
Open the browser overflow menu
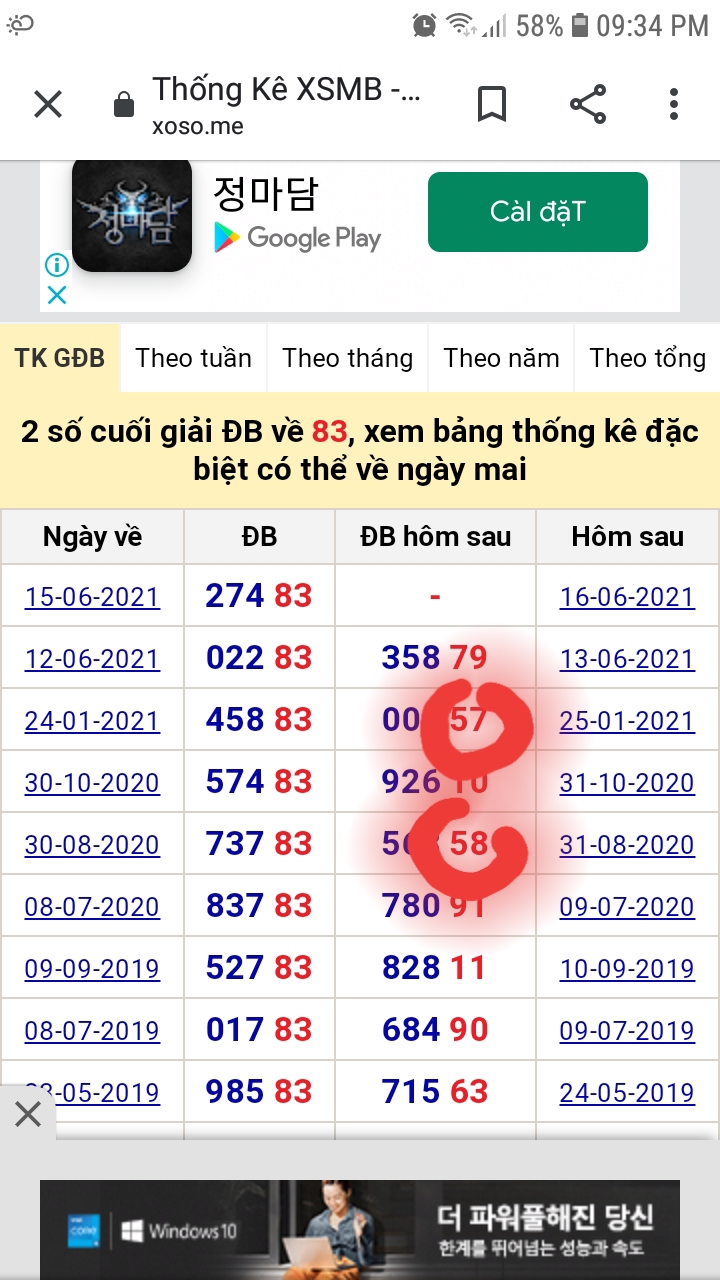coord(674,104)
